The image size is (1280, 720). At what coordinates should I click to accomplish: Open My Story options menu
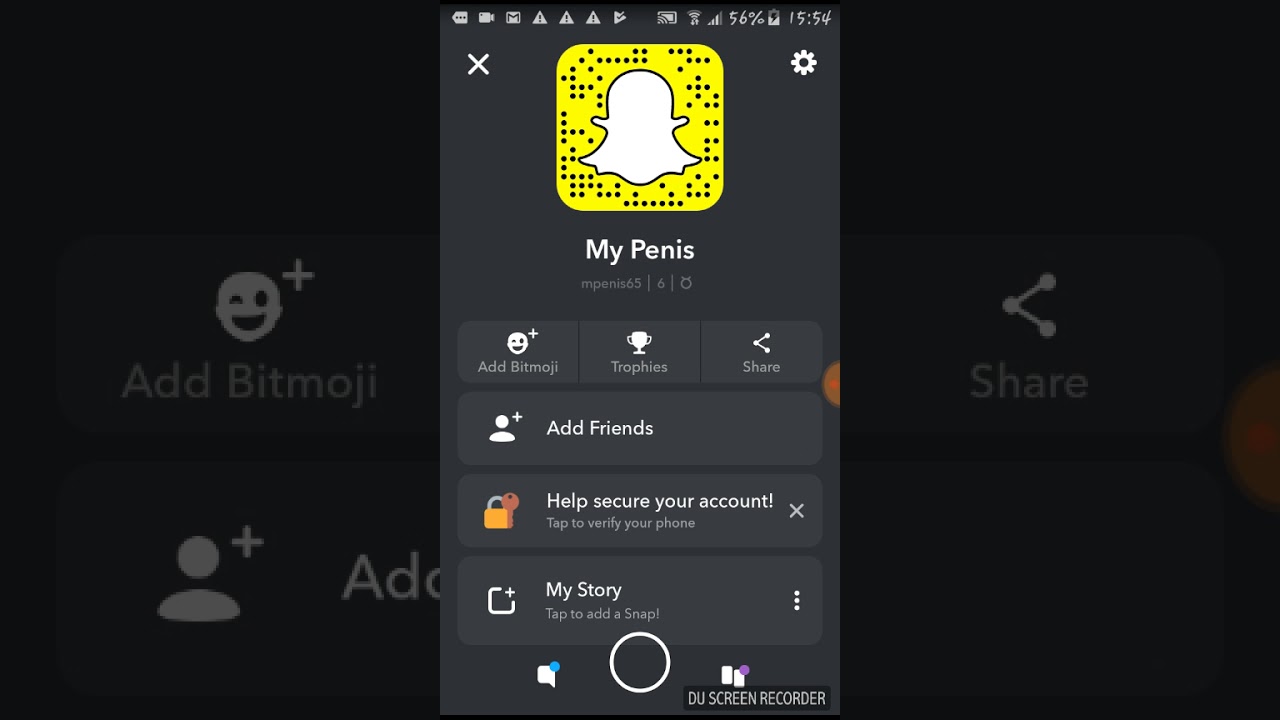796,600
